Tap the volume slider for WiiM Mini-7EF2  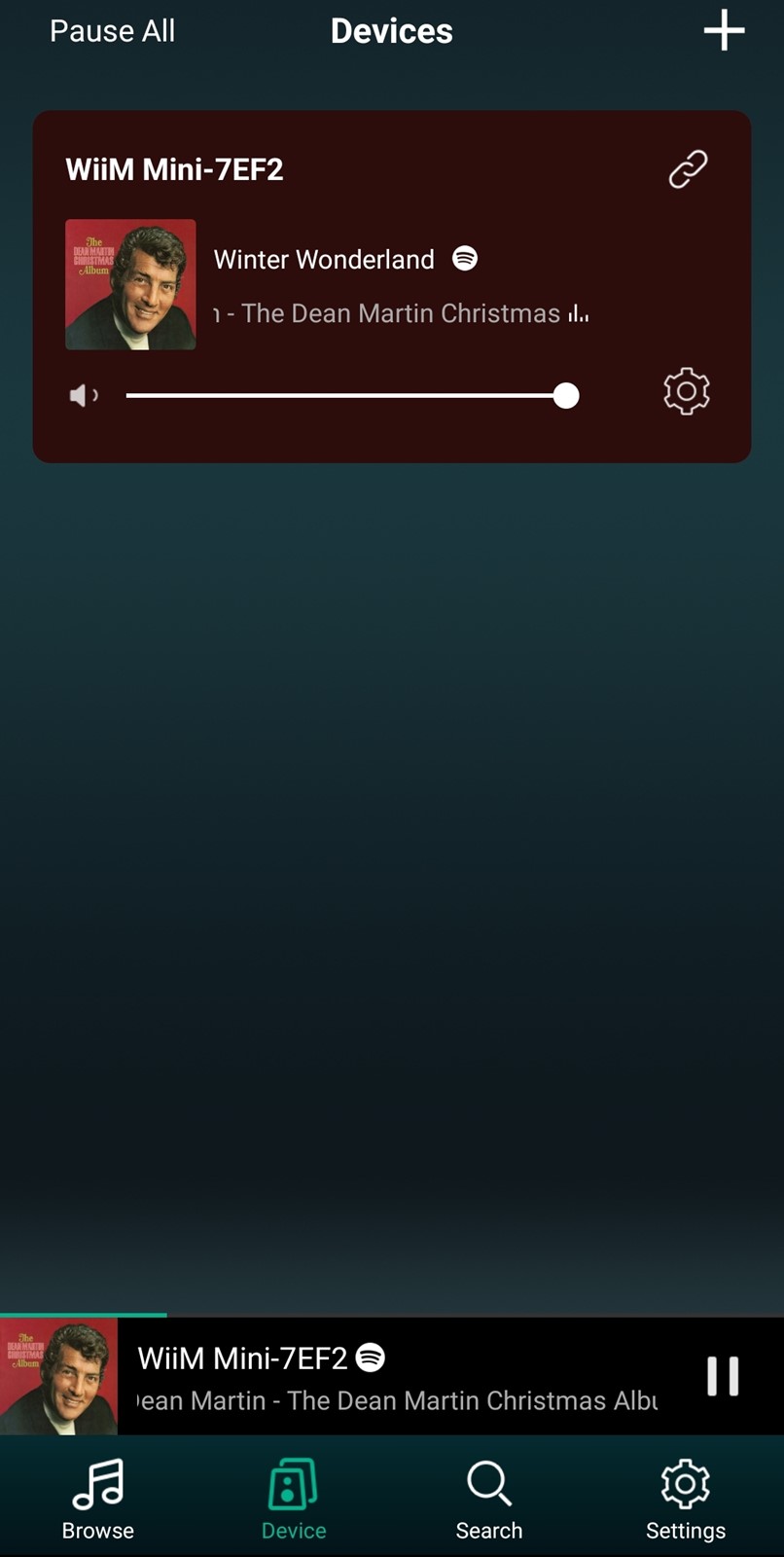point(352,396)
